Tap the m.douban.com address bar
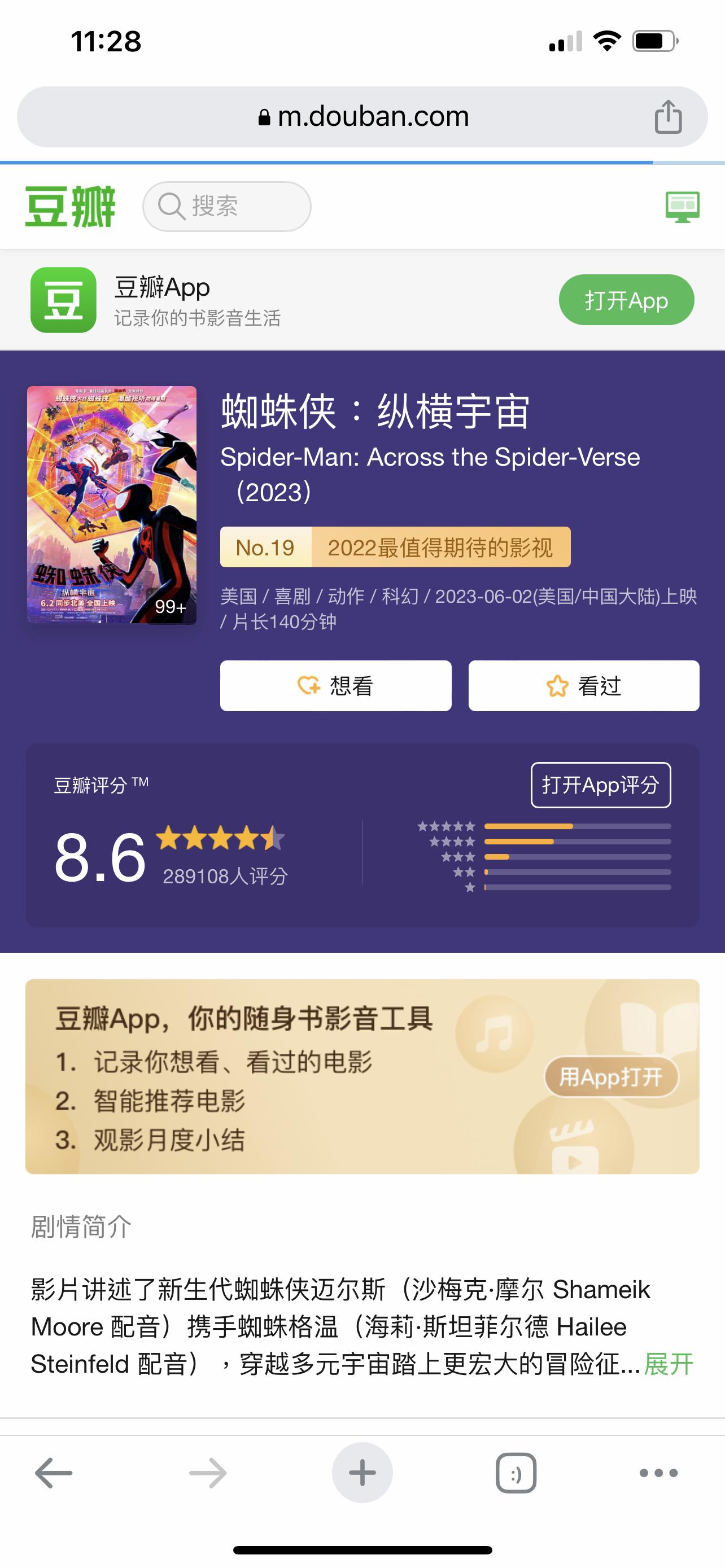 (x=363, y=116)
